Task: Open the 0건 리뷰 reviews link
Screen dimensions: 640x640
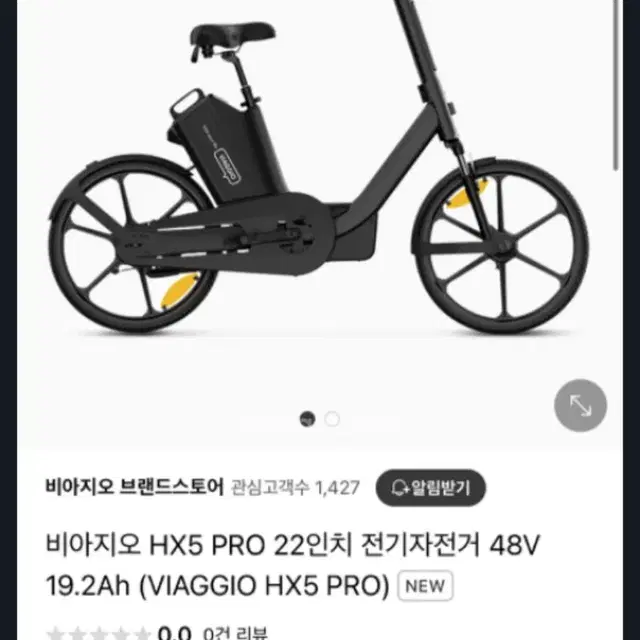Action: coord(235,632)
